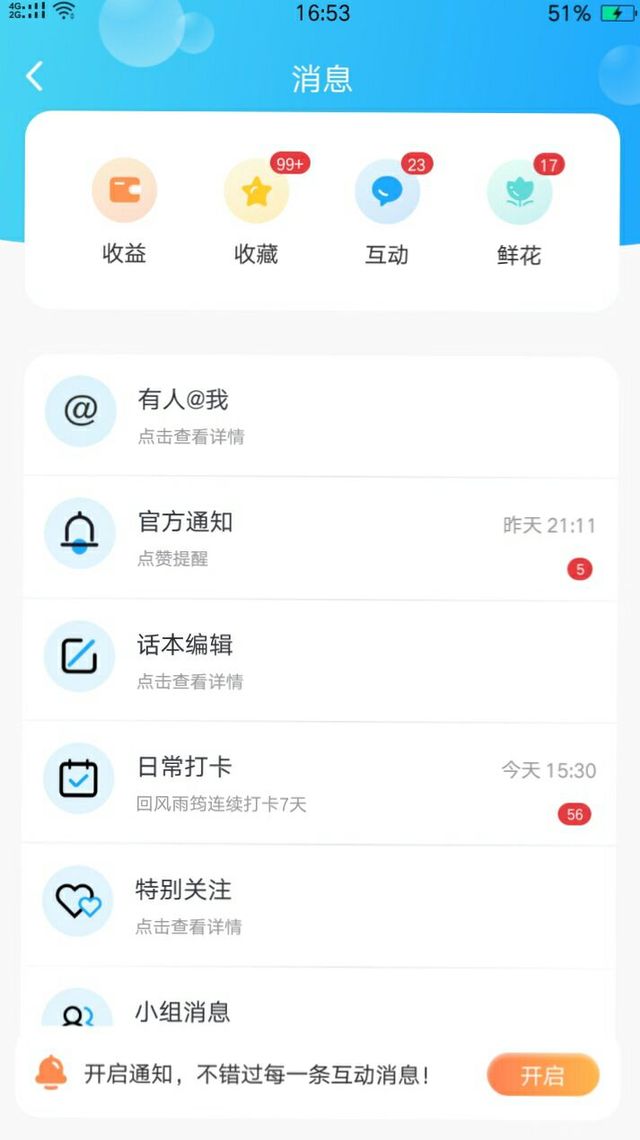Open the 话本编辑 row
640x1140 pixels.
(321, 661)
